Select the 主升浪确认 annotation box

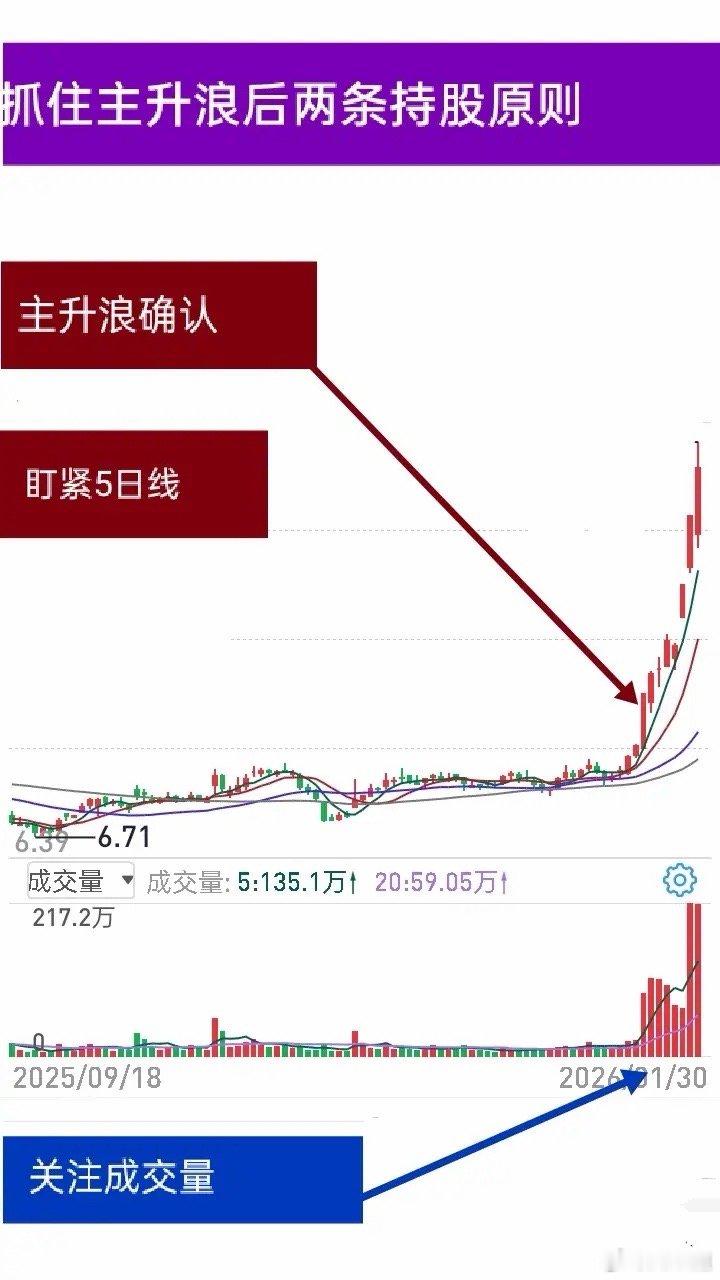click(x=160, y=315)
